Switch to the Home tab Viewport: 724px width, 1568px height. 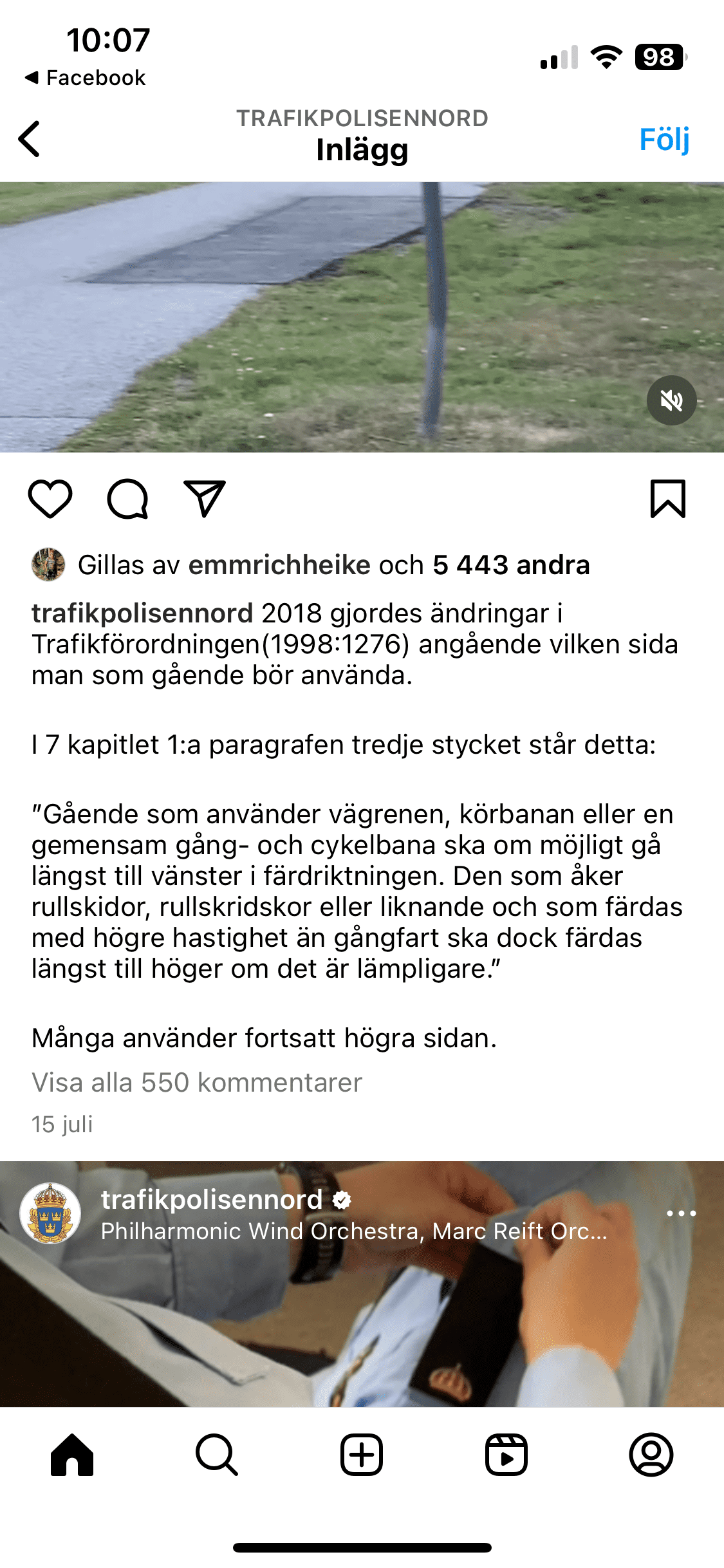point(72,1455)
